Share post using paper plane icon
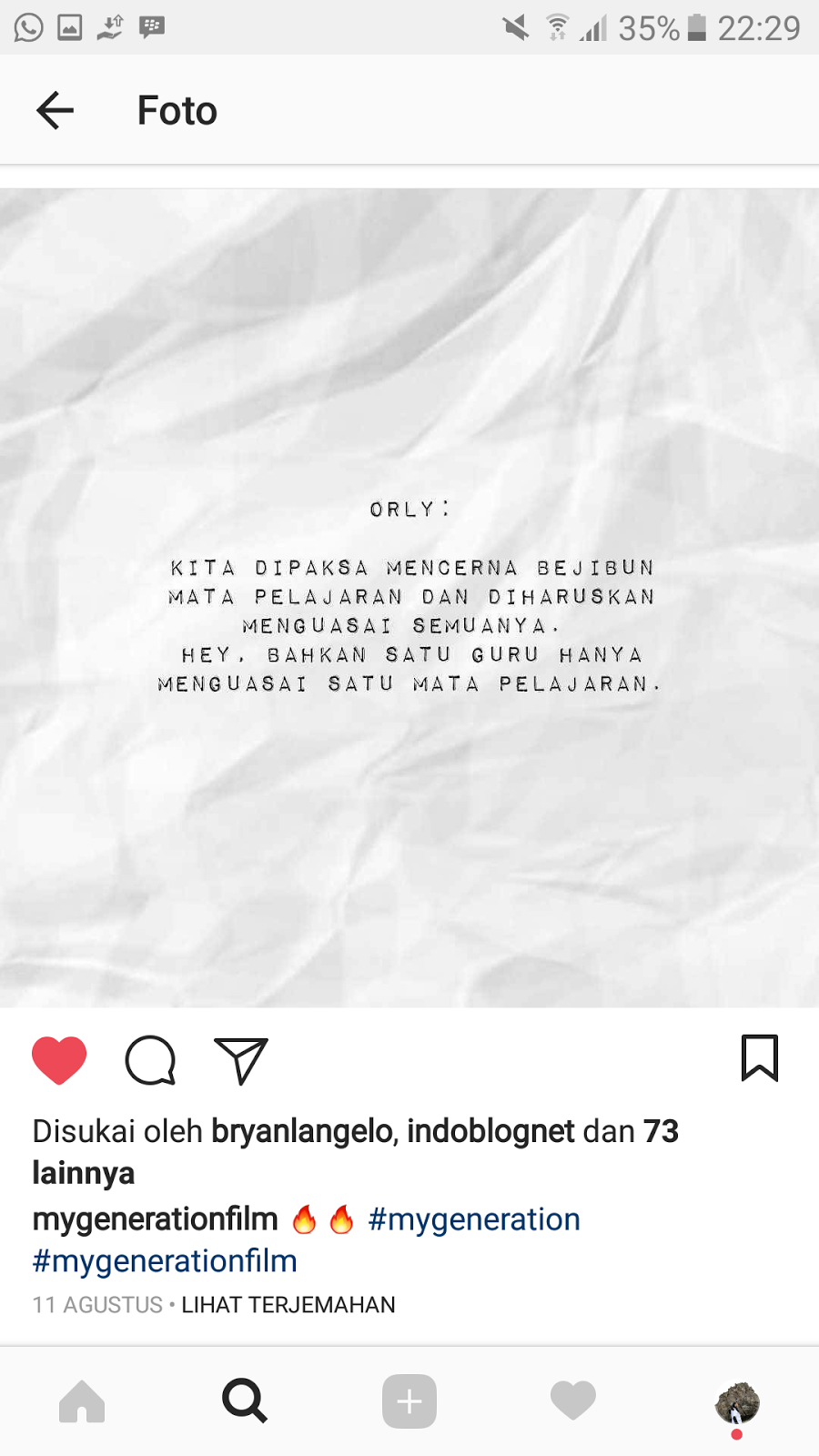Viewport: 819px width, 1456px height. [x=241, y=1060]
